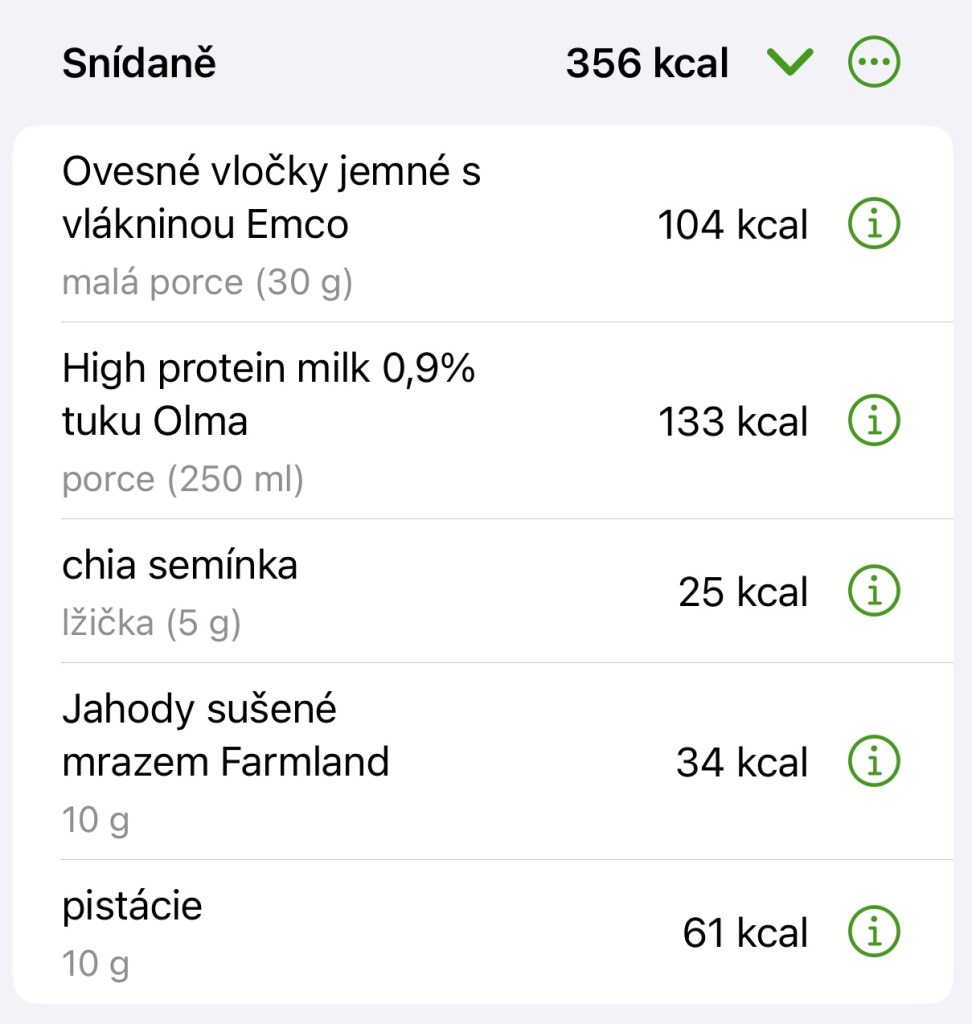Show info for Jahody sušené mrazem Farmland

[x=874, y=763]
